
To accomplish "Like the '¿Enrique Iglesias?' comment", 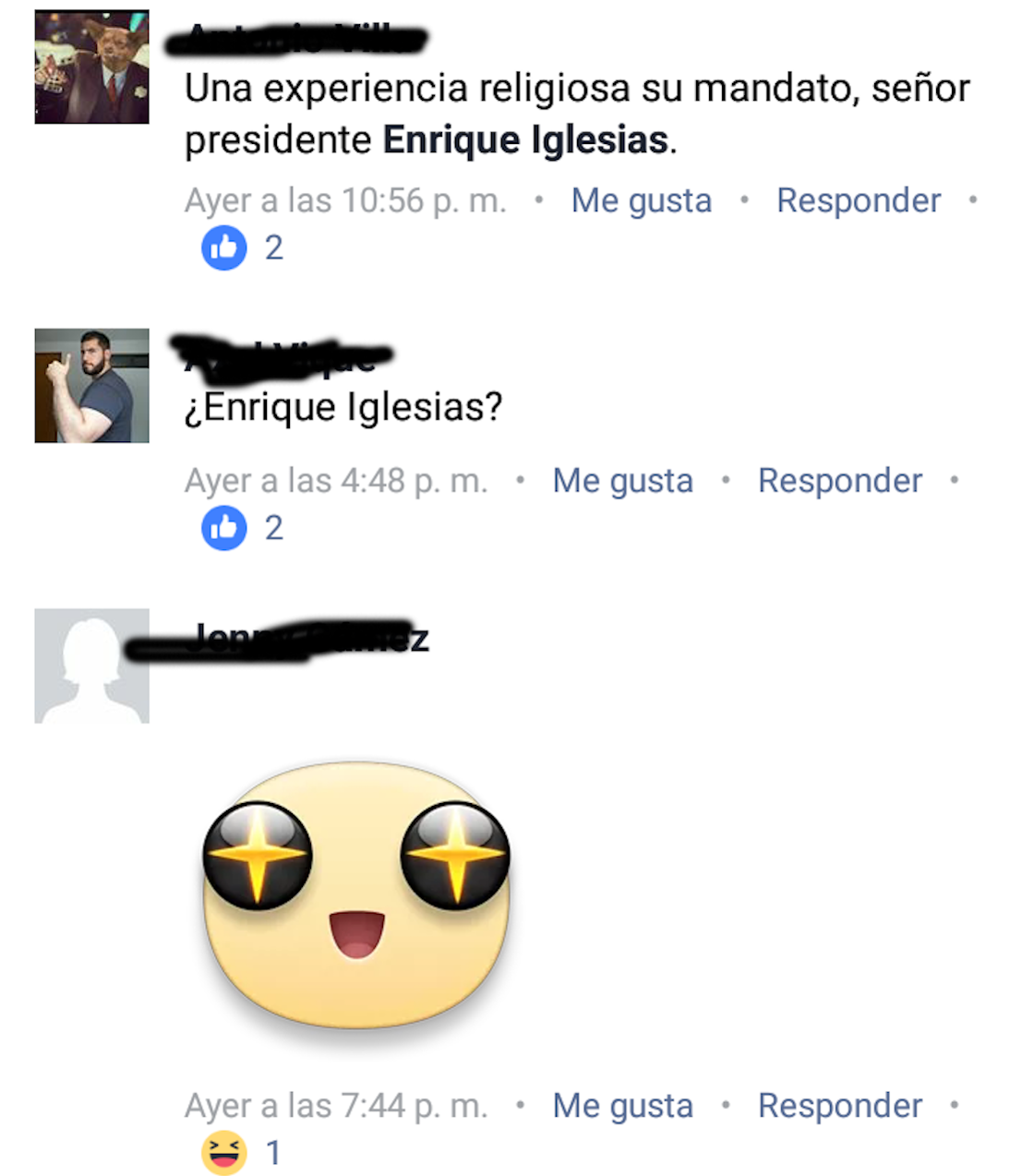I will (x=622, y=481).
